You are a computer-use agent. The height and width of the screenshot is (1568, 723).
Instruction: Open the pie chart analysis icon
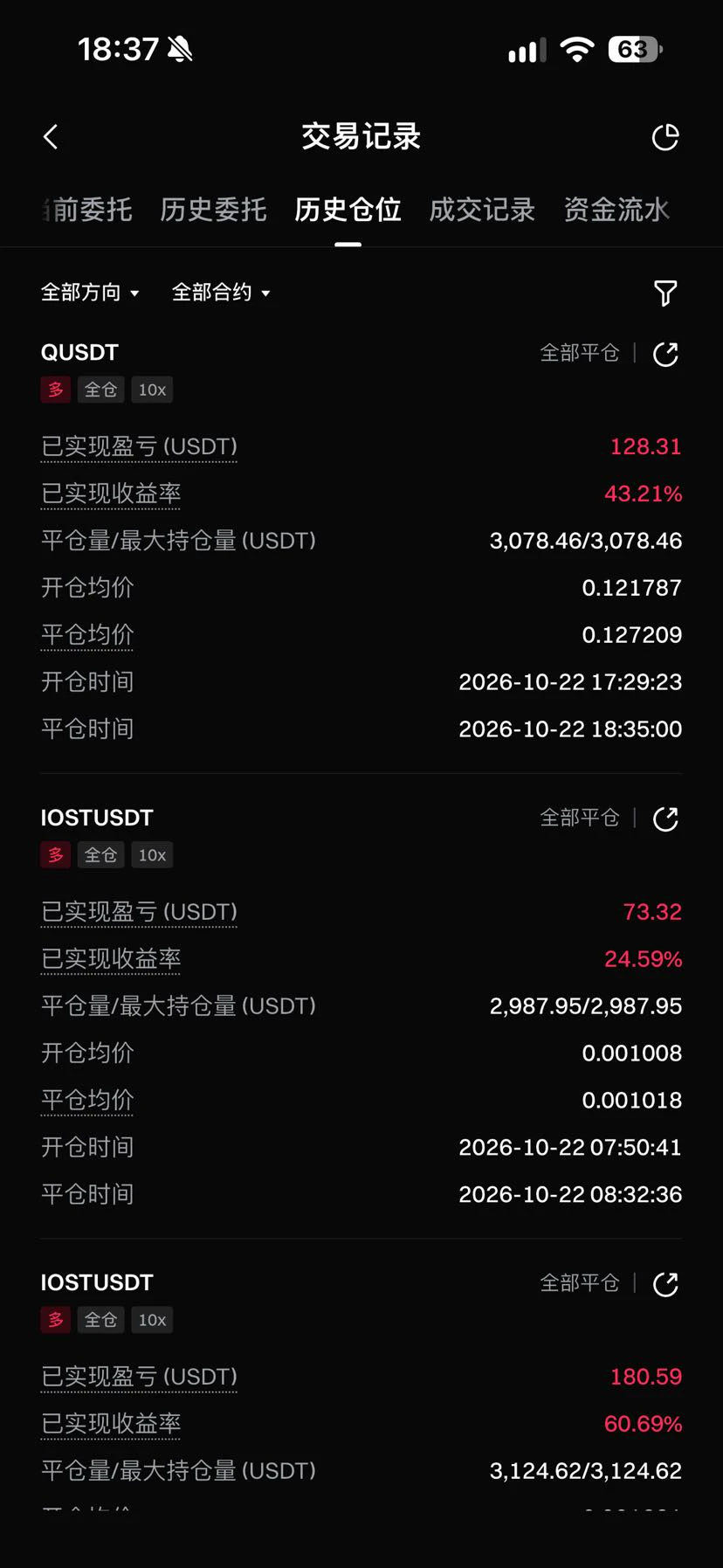click(665, 137)
